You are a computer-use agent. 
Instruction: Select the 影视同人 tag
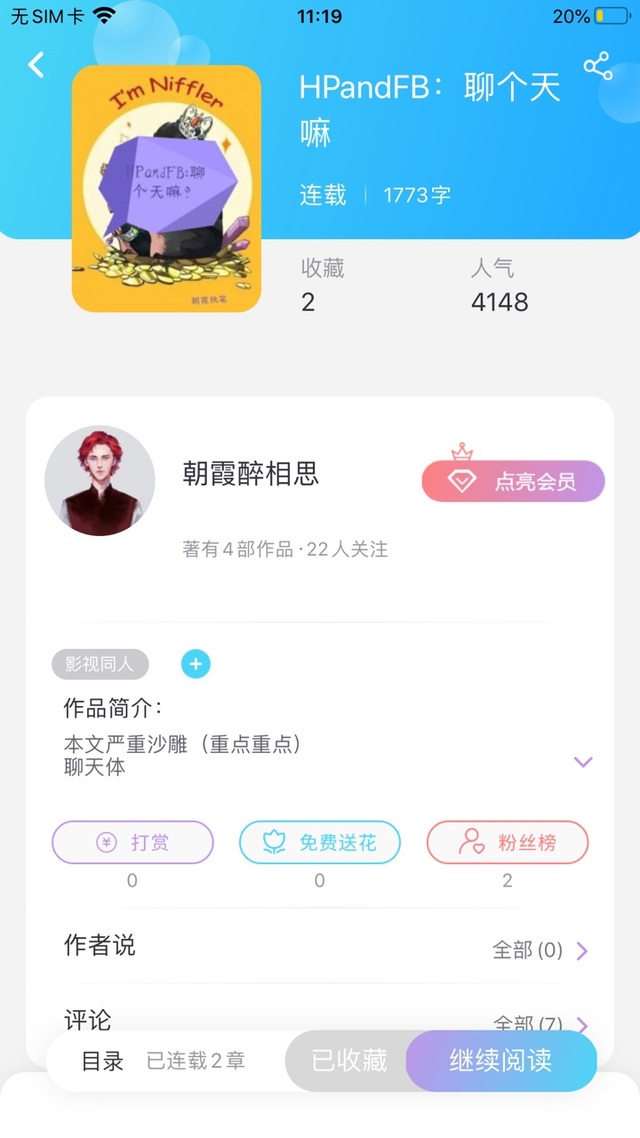point(100,663)
